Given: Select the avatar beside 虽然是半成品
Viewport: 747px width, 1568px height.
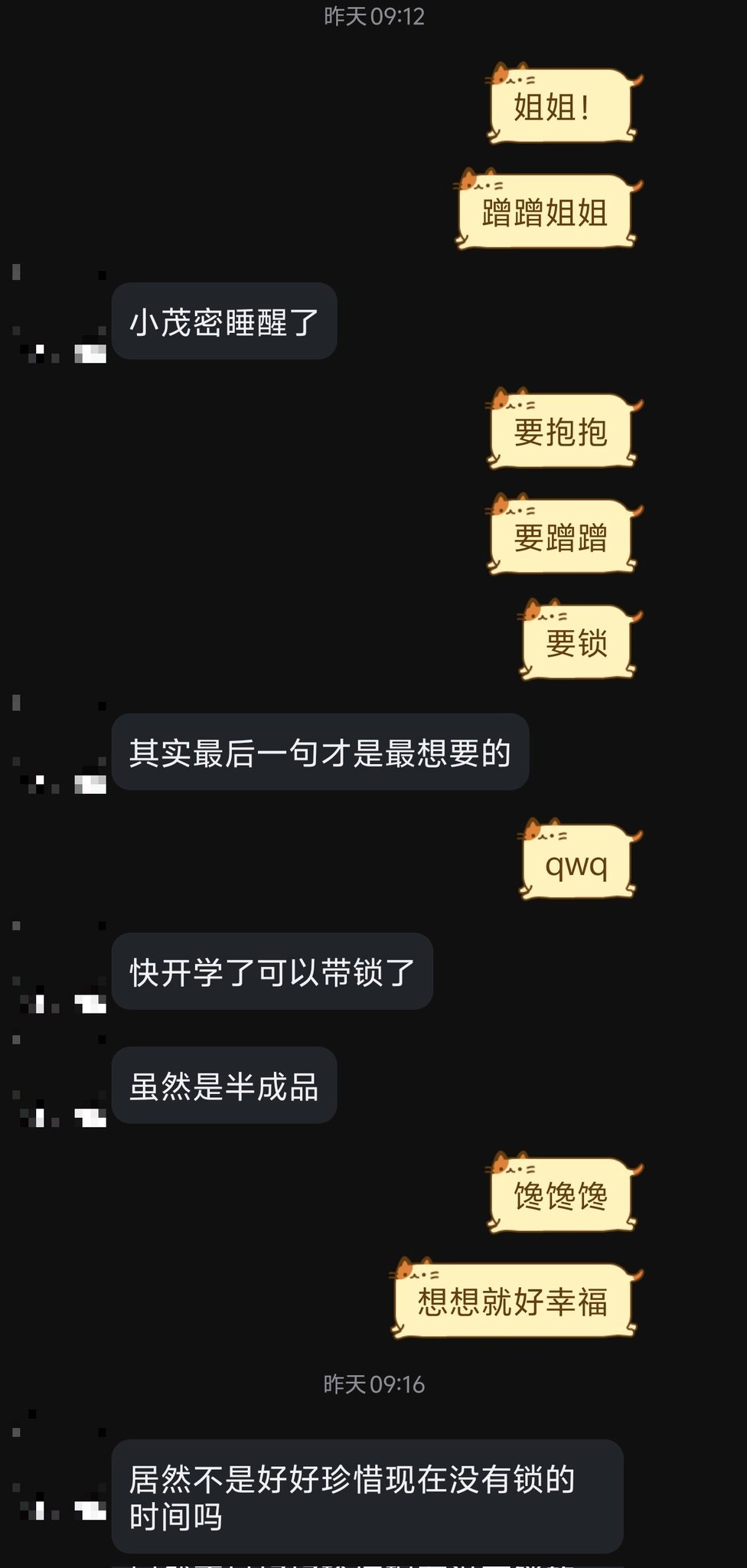Looking at the screenshot, I should click(60, 1082).
